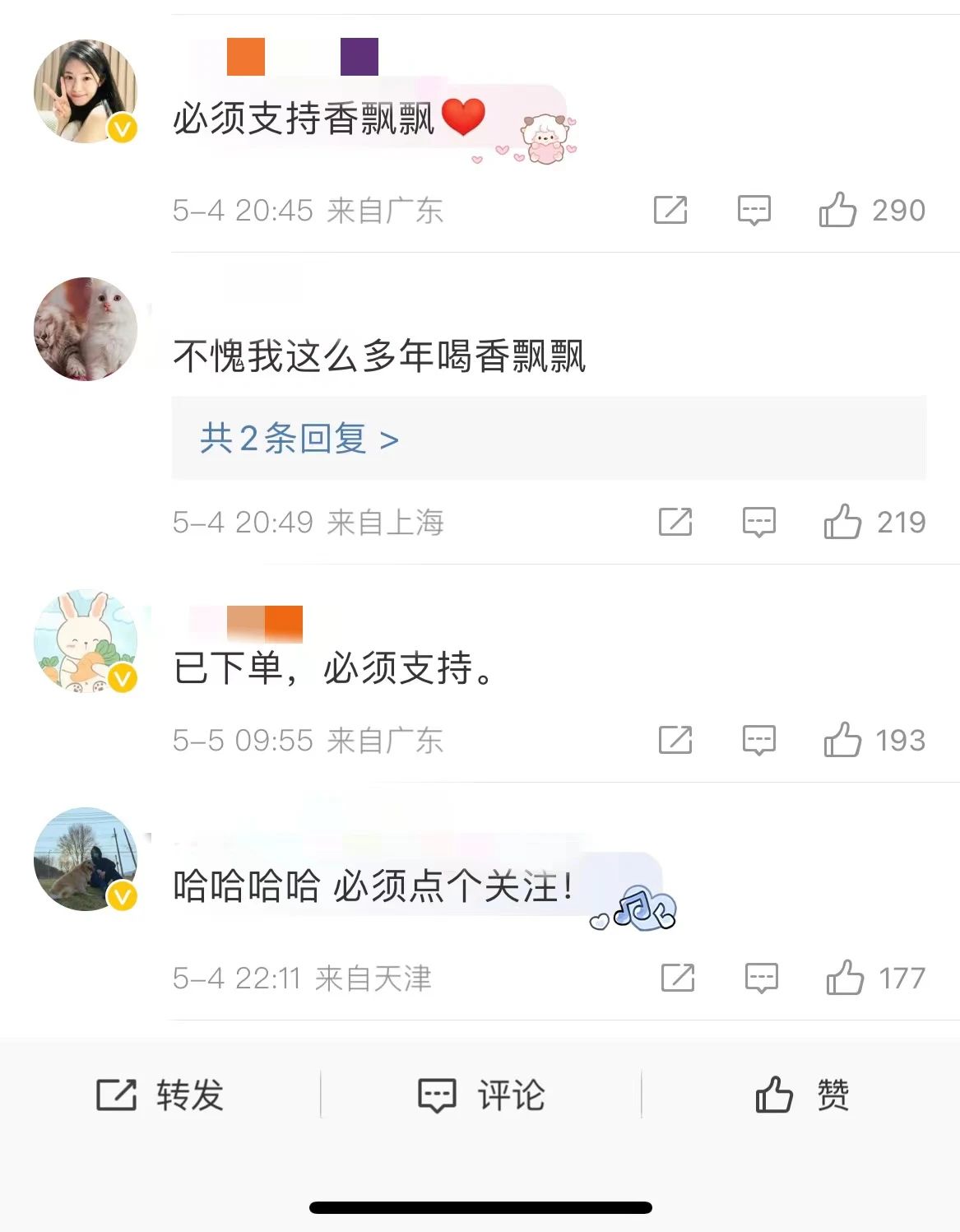
Task: Repost the comment 已下单，必须支持。
Action: click(675, 740)
